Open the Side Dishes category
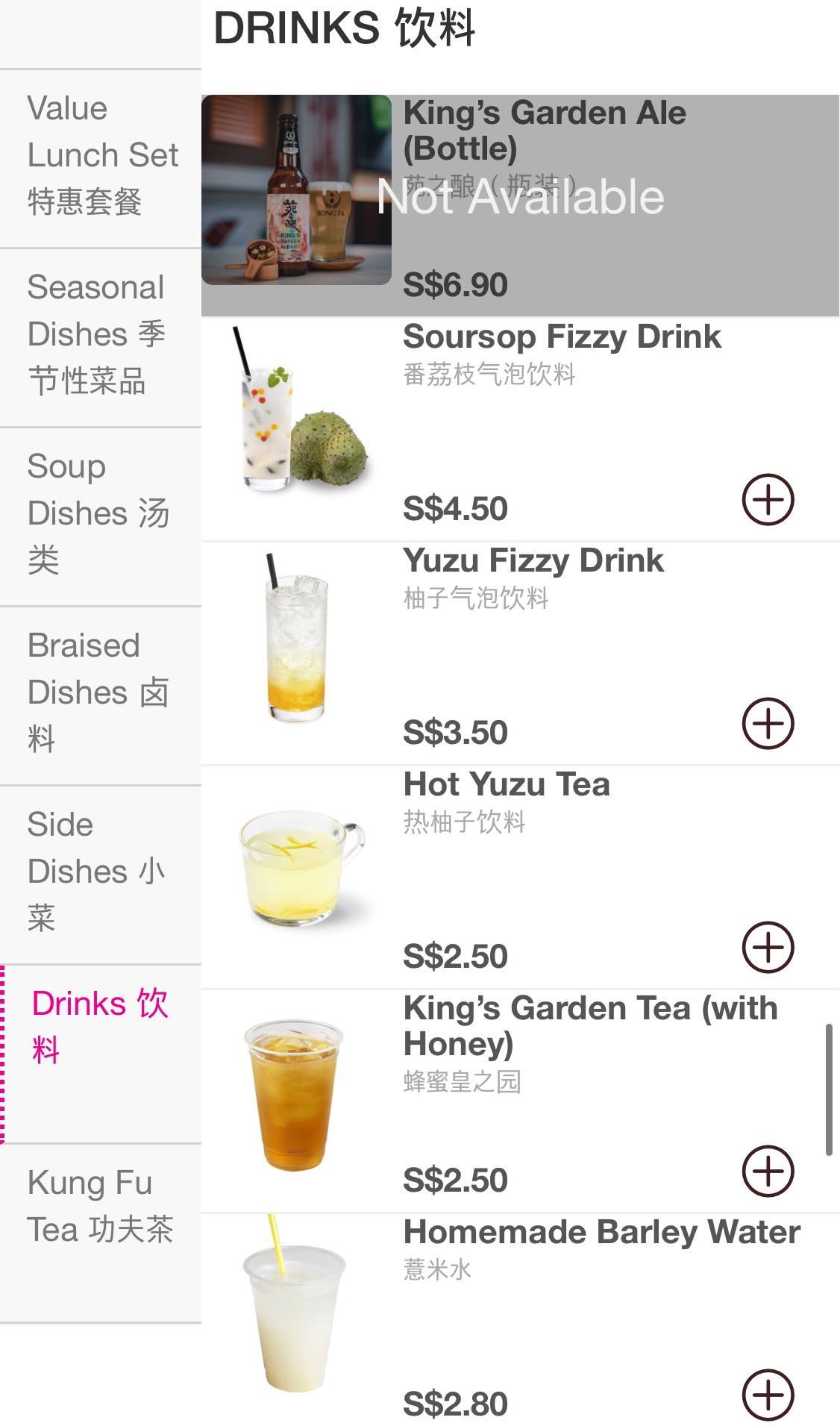 coord(101,875)
